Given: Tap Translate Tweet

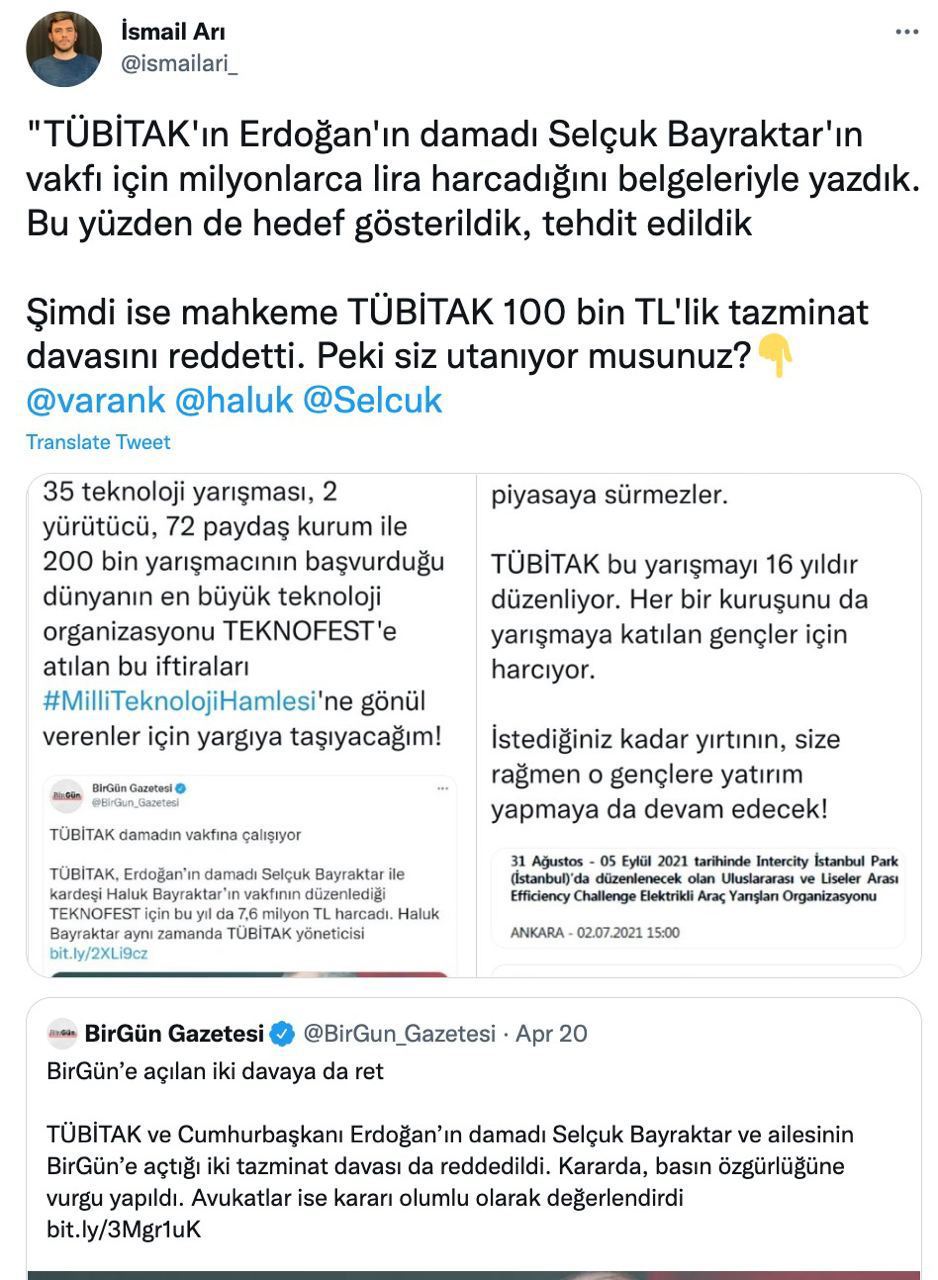Looking at the screenshot, I should coord(98,442).
